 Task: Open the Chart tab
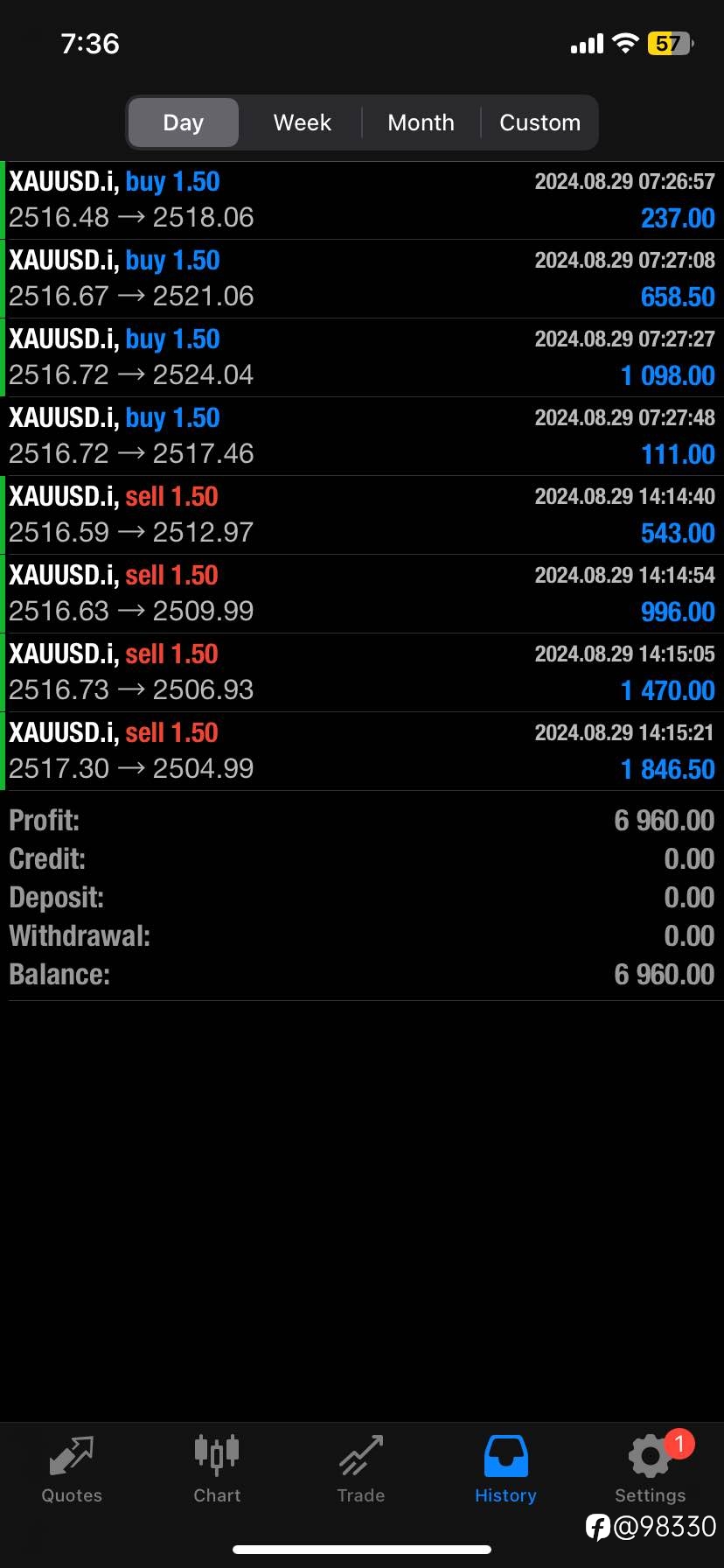click(217, 1470)
